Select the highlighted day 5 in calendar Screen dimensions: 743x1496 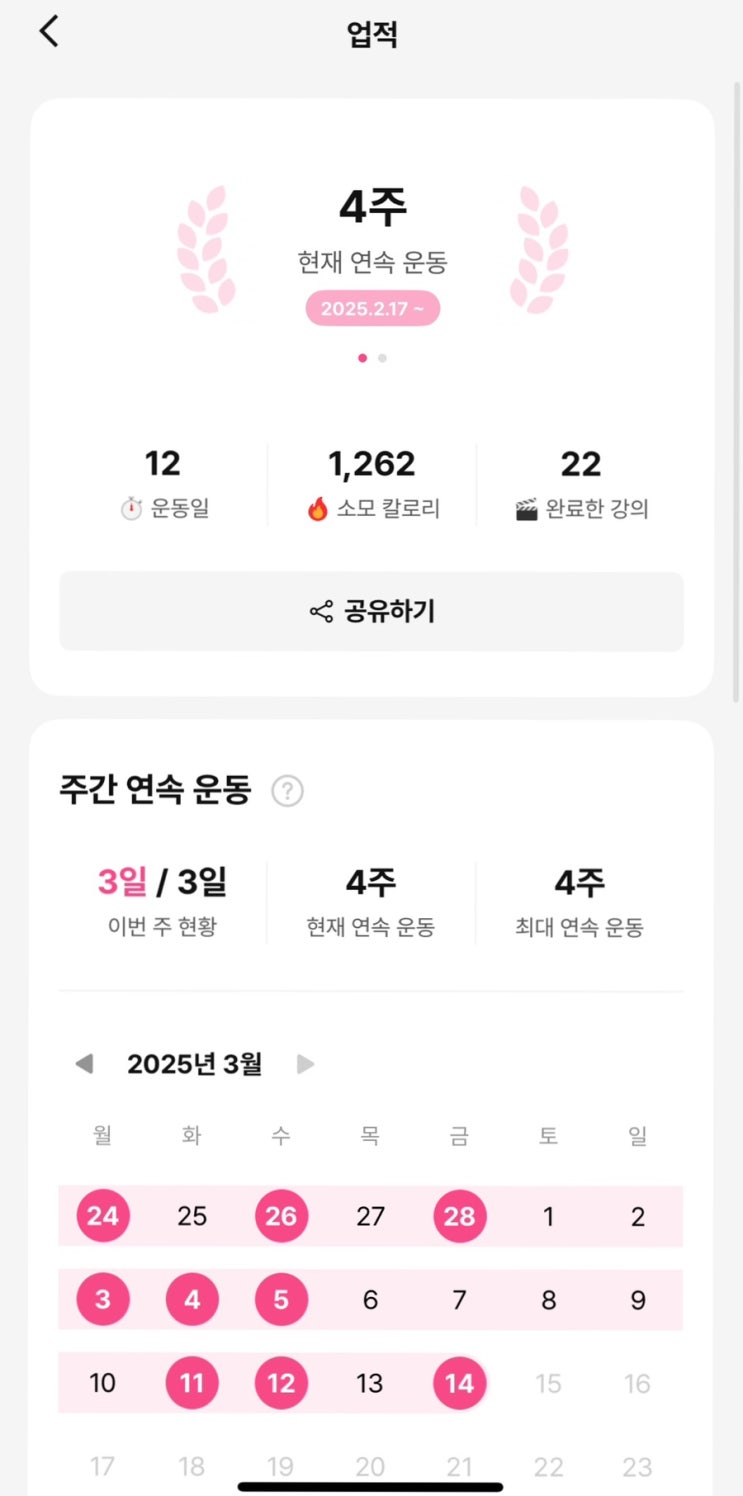click(281, 1300)
